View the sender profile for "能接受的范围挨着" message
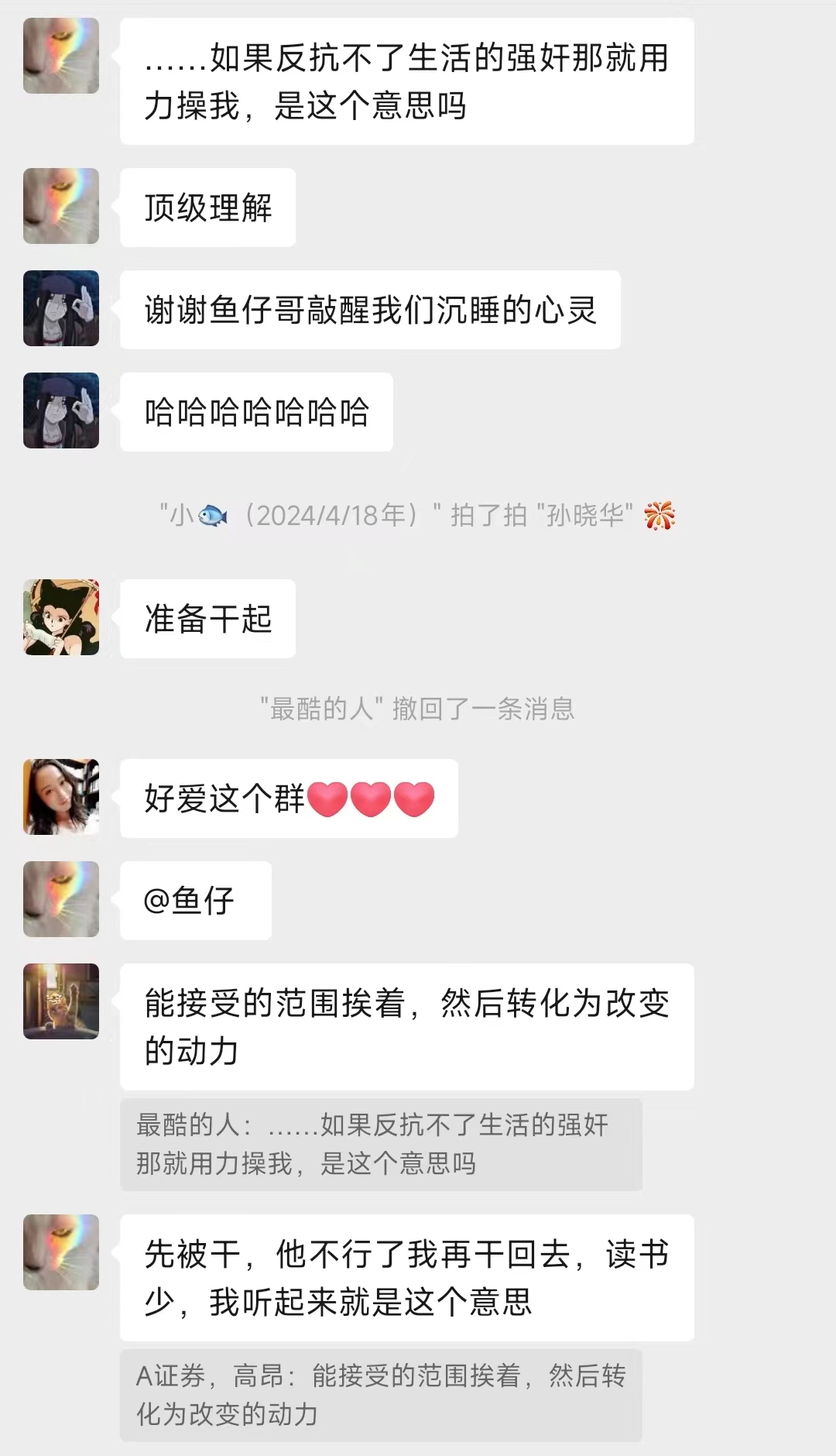 (61, 1001)
